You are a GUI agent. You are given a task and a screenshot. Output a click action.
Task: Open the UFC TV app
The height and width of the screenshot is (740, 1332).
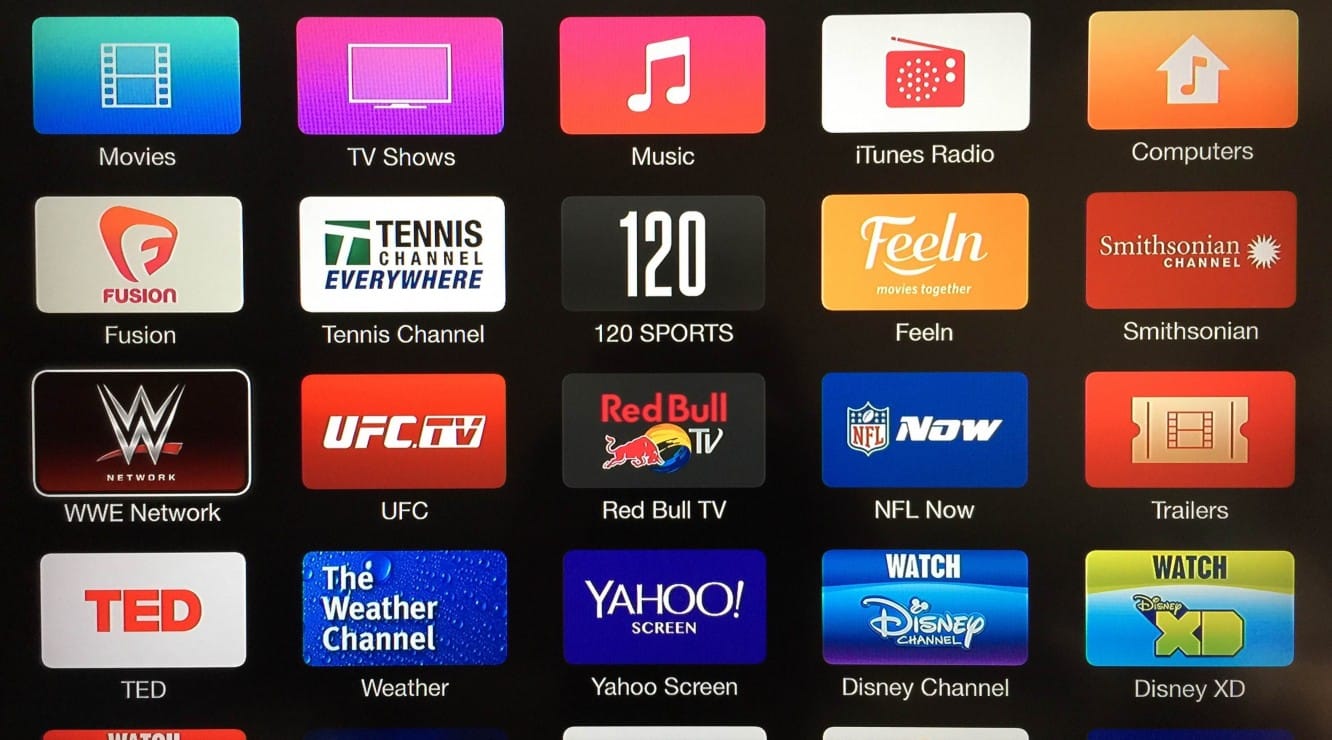tap(403, 432)
